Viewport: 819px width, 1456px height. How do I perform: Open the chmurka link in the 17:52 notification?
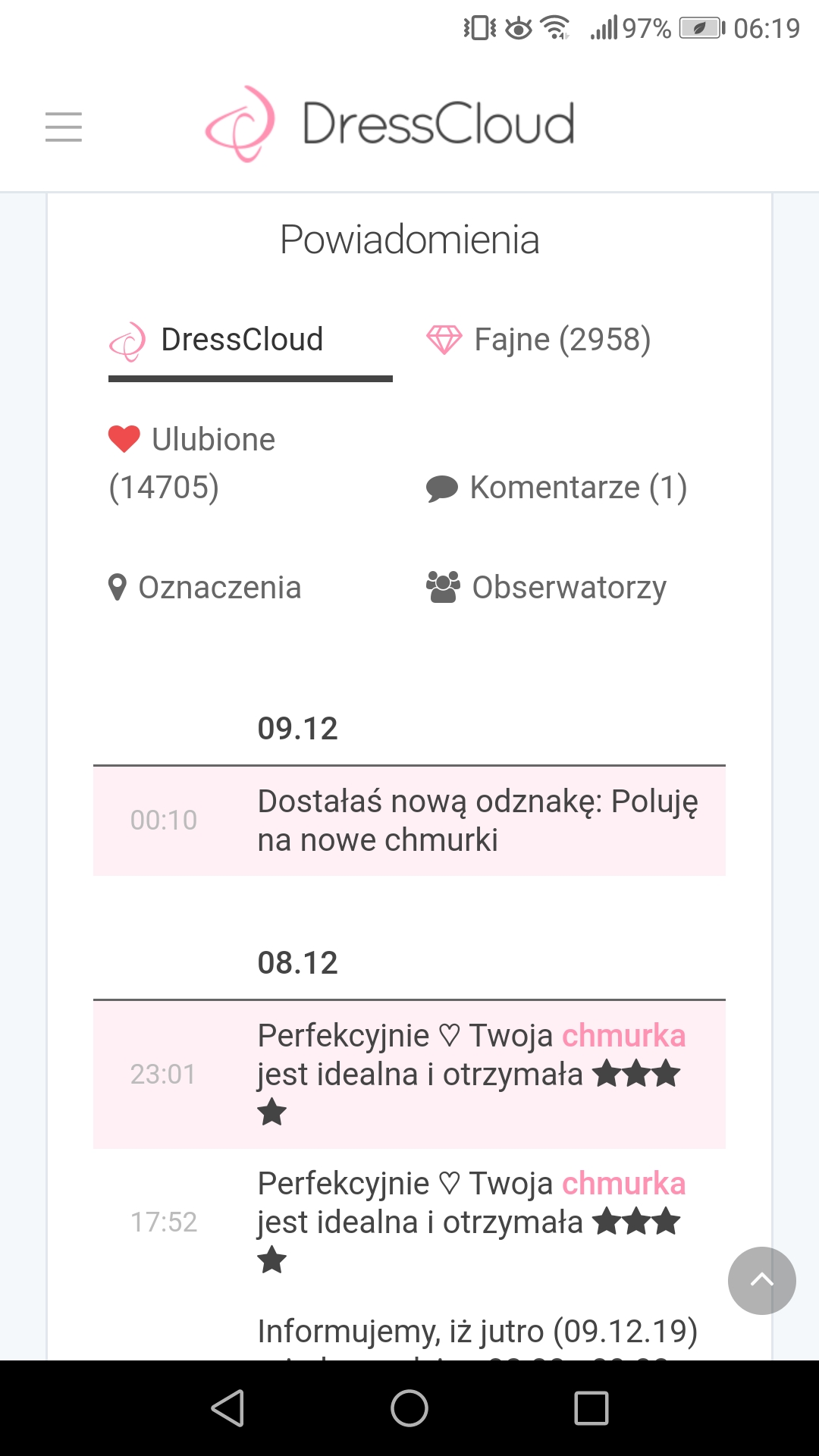[x=623, y=1183]
